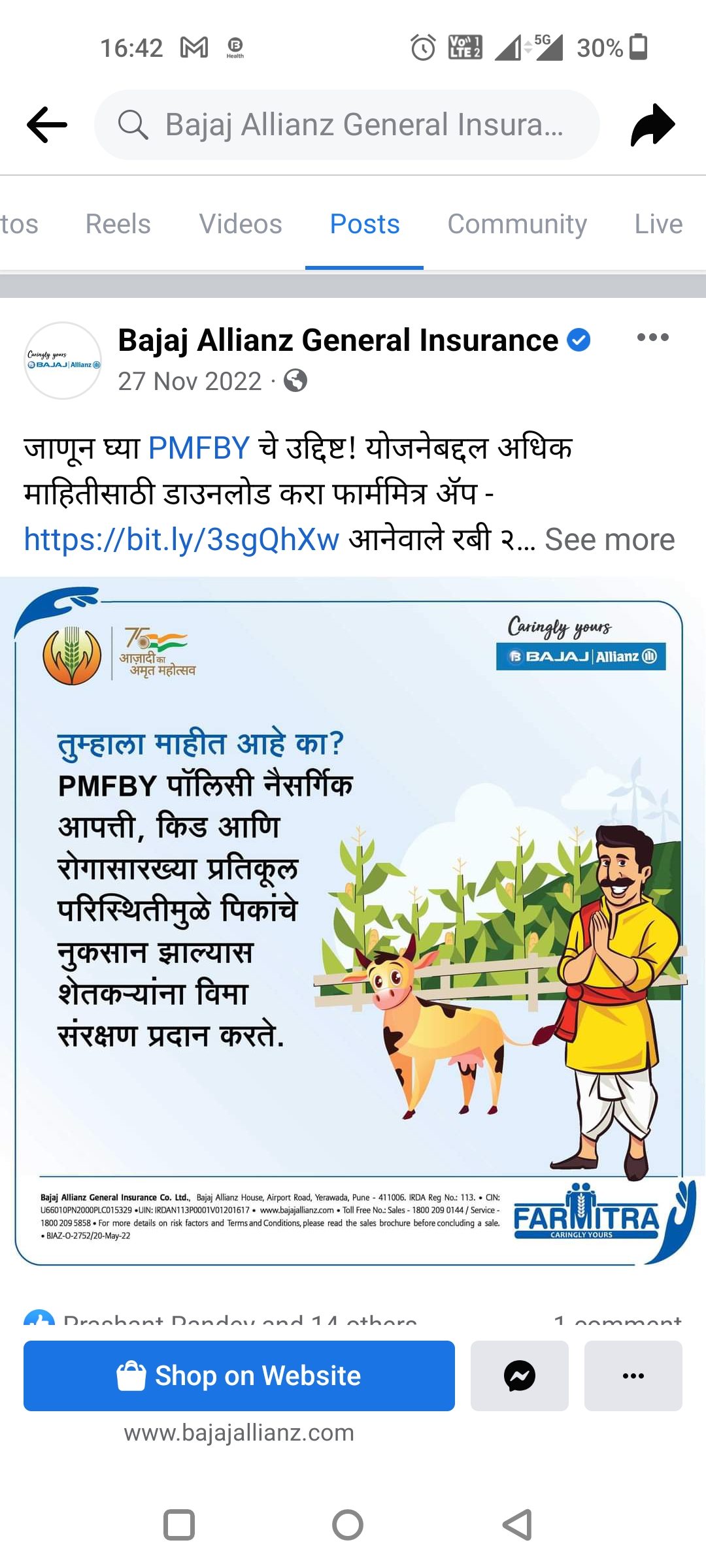706x1568 pixels.
Task: Open the PMFBY link in the post
Action: (x=199, y=448)
